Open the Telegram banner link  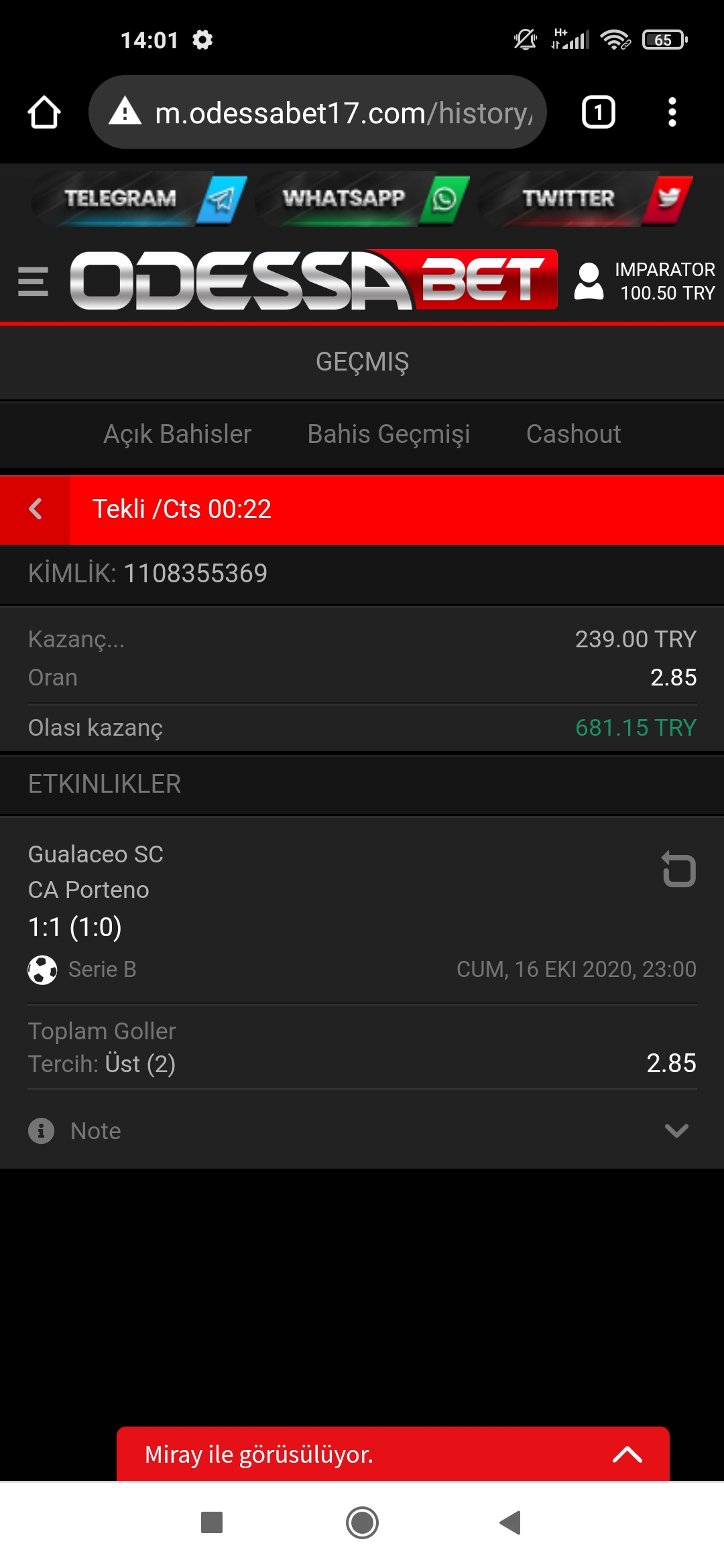coord(139,198)
